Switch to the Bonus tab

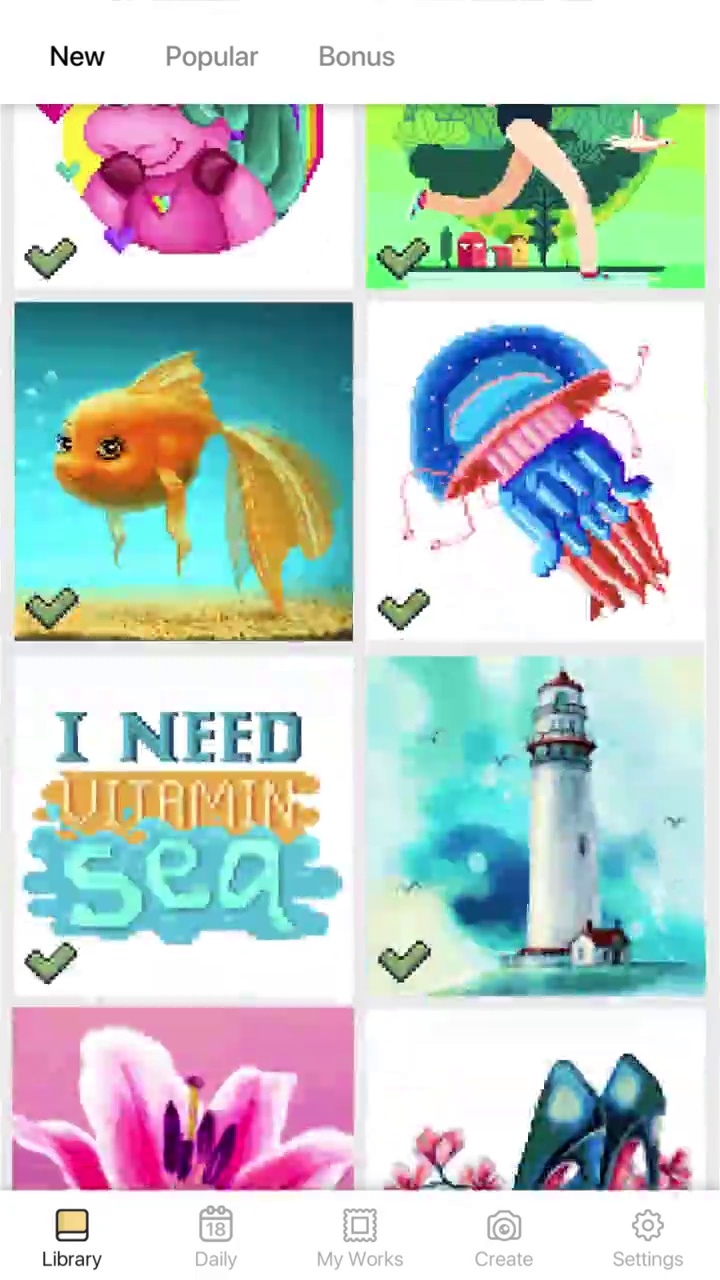(x=356, y=57)
